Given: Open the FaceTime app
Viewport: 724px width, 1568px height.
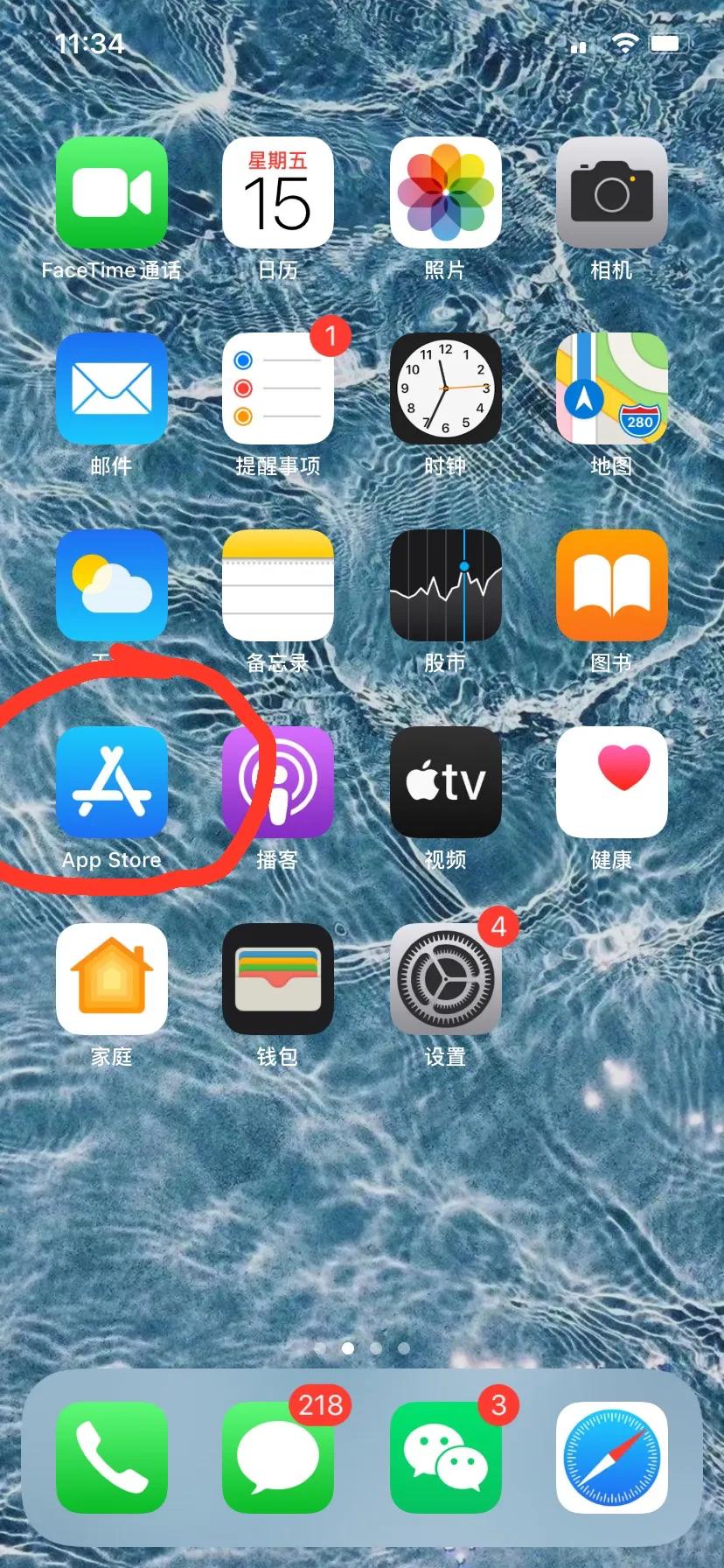Looking at the screenshot, I should [x=111, y=192].
